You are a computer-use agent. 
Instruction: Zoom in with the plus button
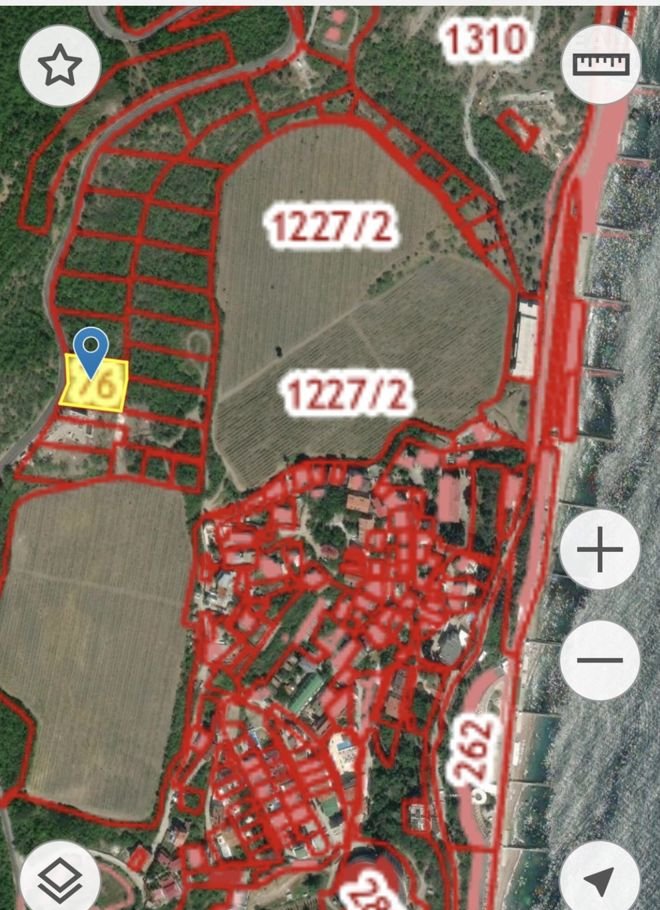[x=600, y=552]
